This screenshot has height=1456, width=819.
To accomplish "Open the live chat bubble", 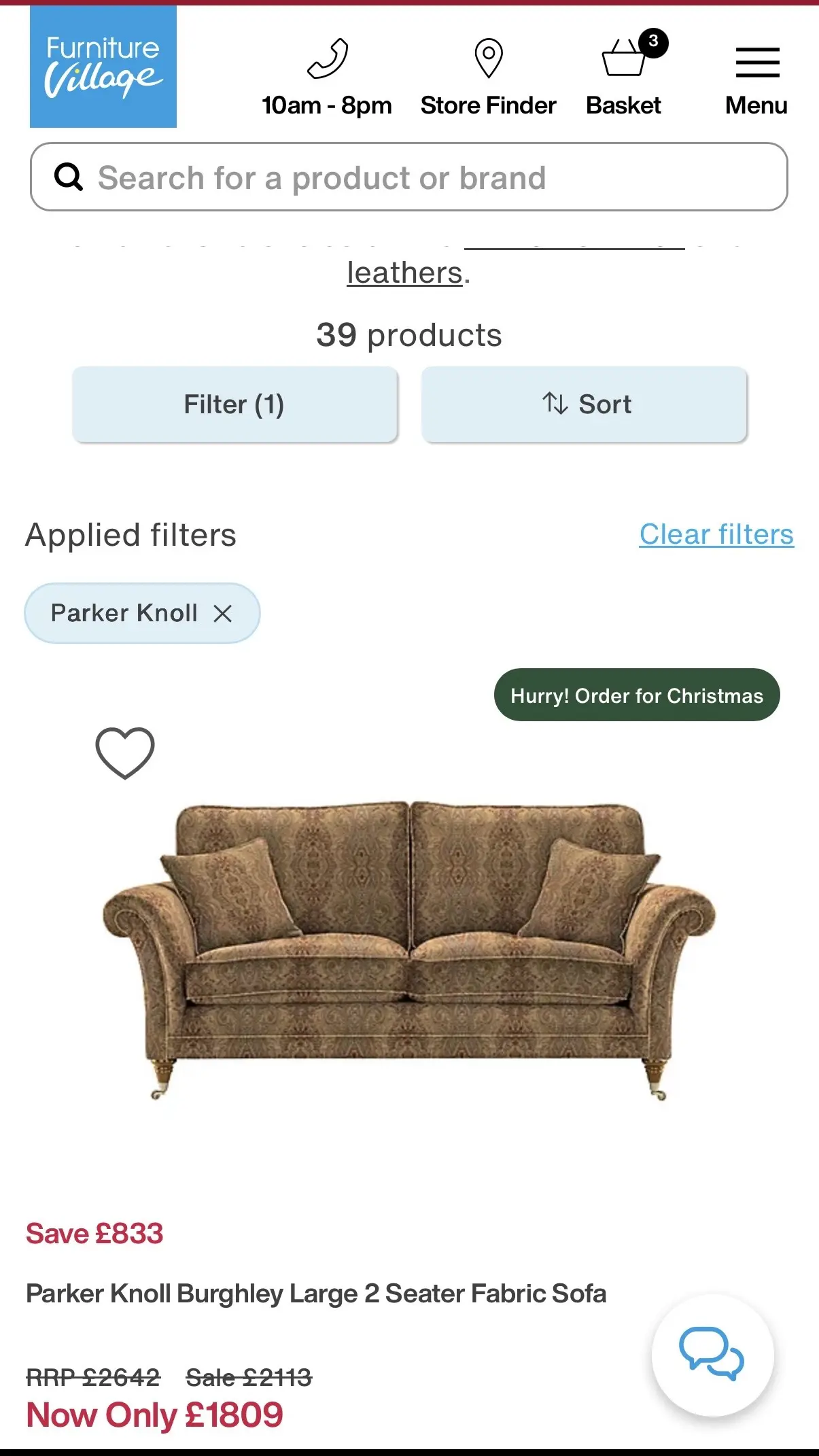I will point(712,1355).
